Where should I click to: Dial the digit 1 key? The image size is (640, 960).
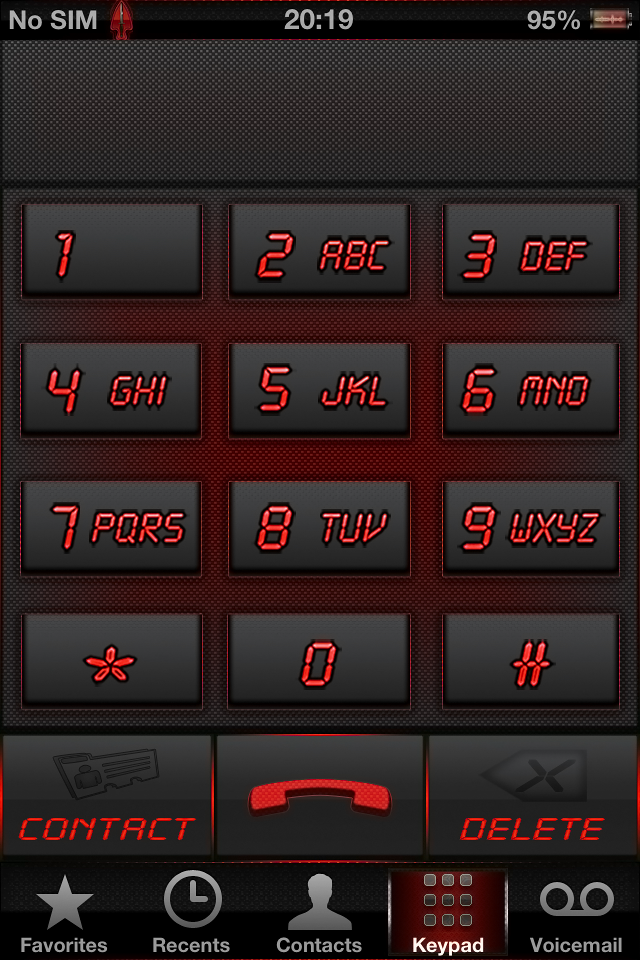click(111, 252)
